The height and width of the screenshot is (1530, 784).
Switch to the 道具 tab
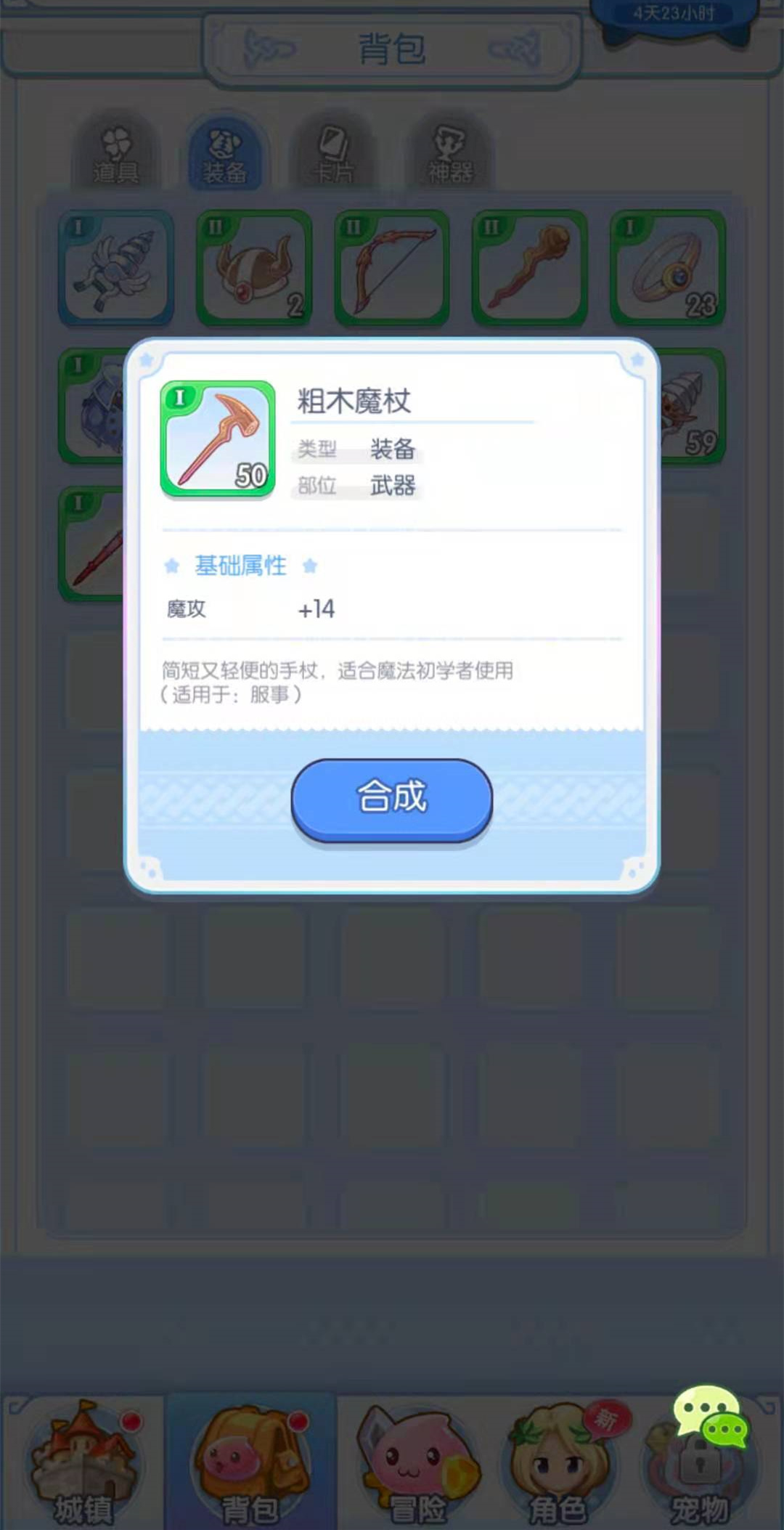(116, 154)
